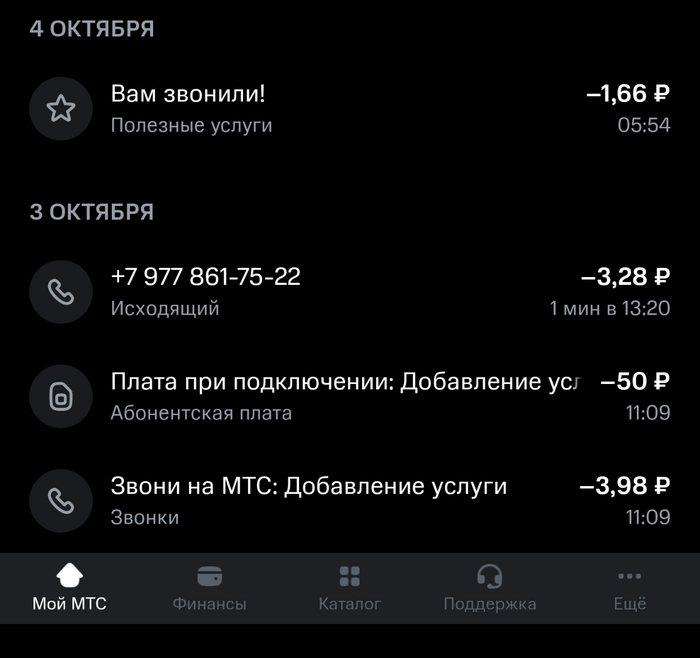Show the «Ещё» menu tab

pyautogui.click(x=630, y=588)
